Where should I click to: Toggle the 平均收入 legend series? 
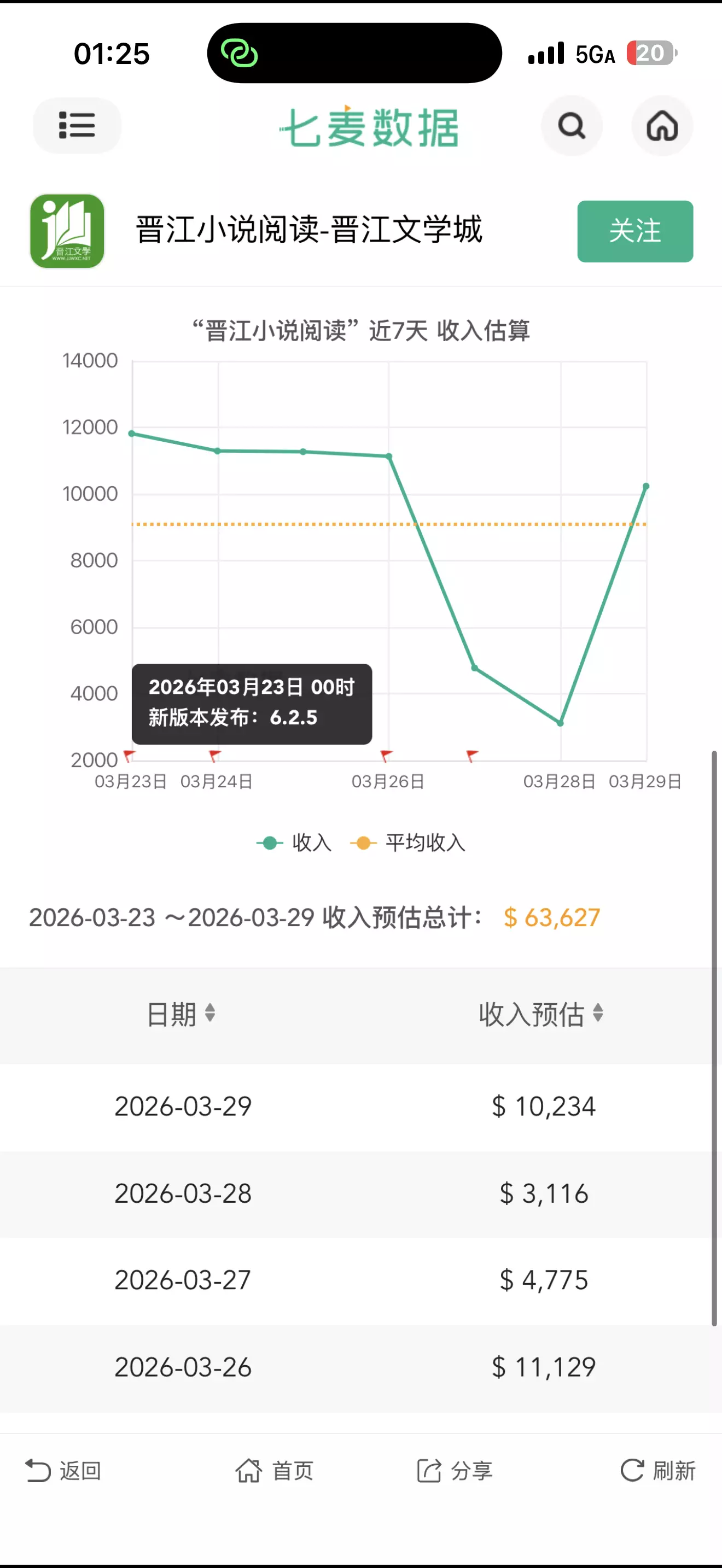(x=407, y=842)
